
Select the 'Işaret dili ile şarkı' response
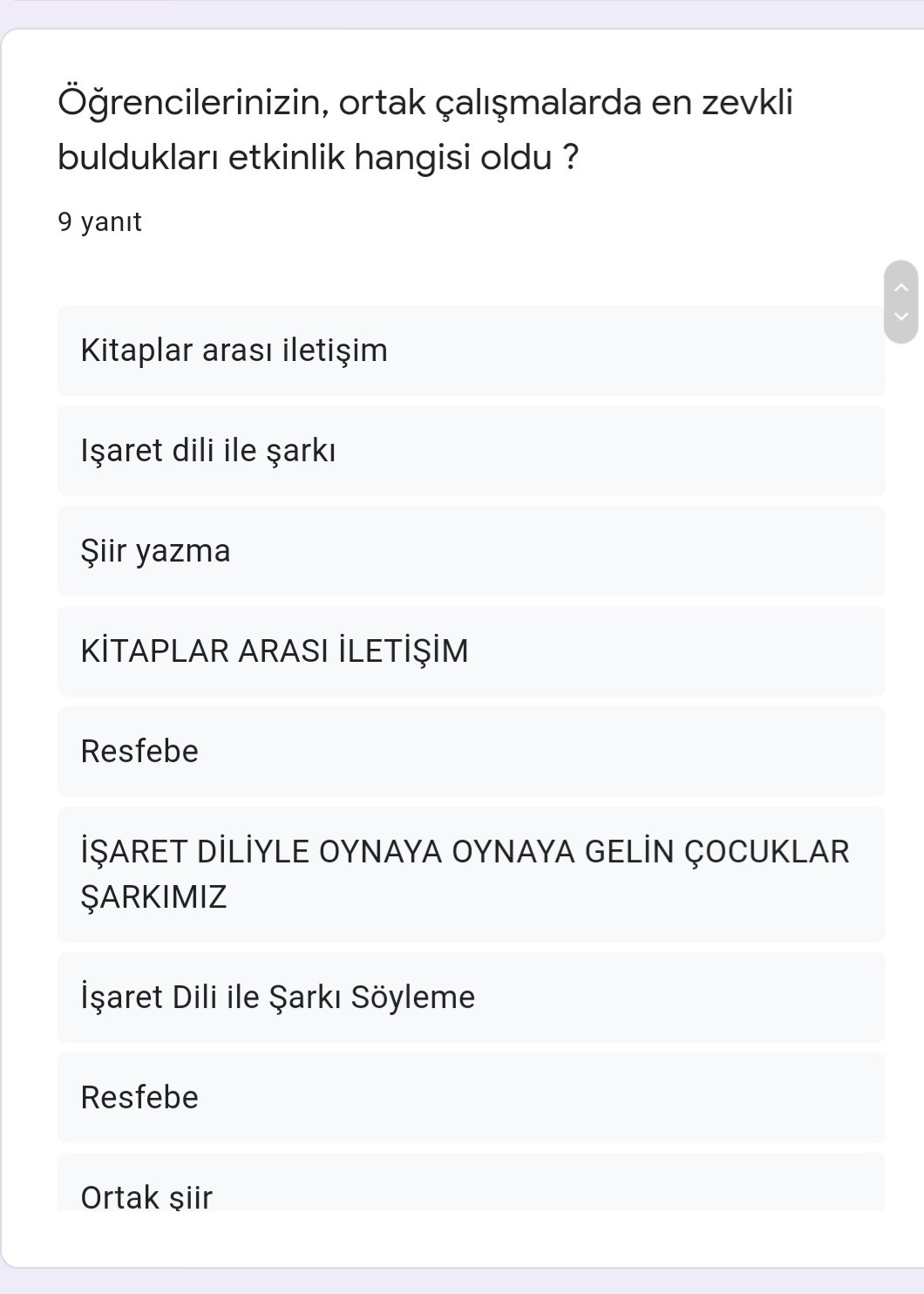[471, 450]
